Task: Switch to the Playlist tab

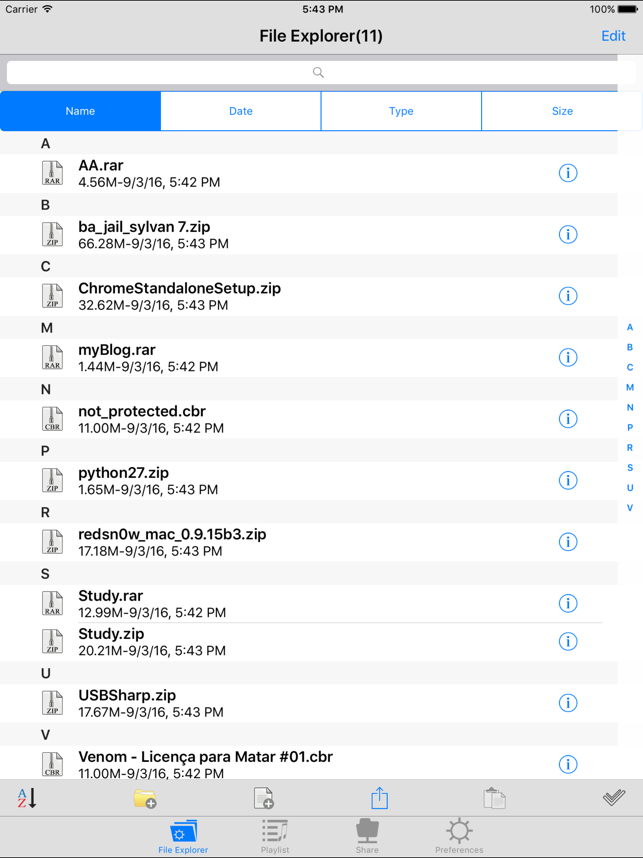Action: click(275, 836)
